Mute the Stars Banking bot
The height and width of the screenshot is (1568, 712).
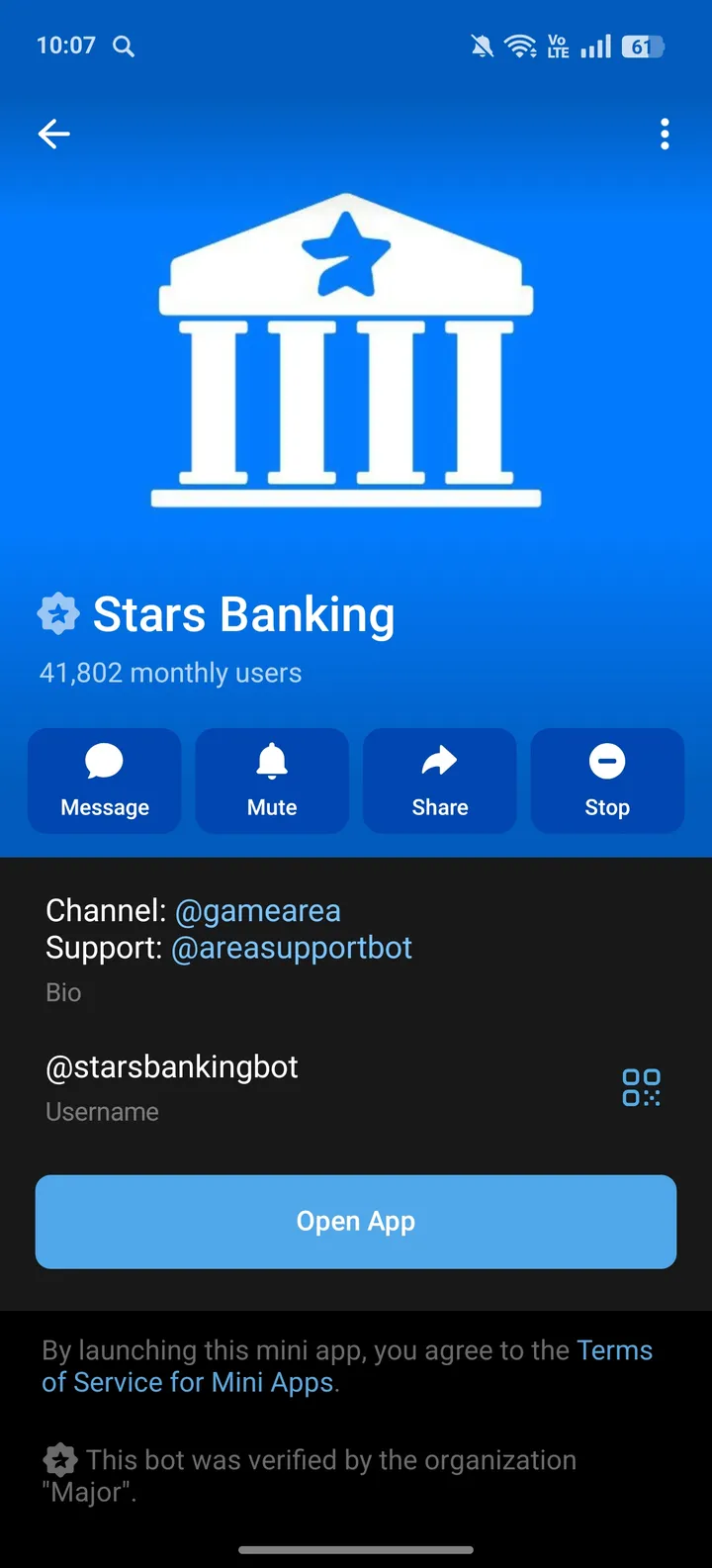coord(271,781)
